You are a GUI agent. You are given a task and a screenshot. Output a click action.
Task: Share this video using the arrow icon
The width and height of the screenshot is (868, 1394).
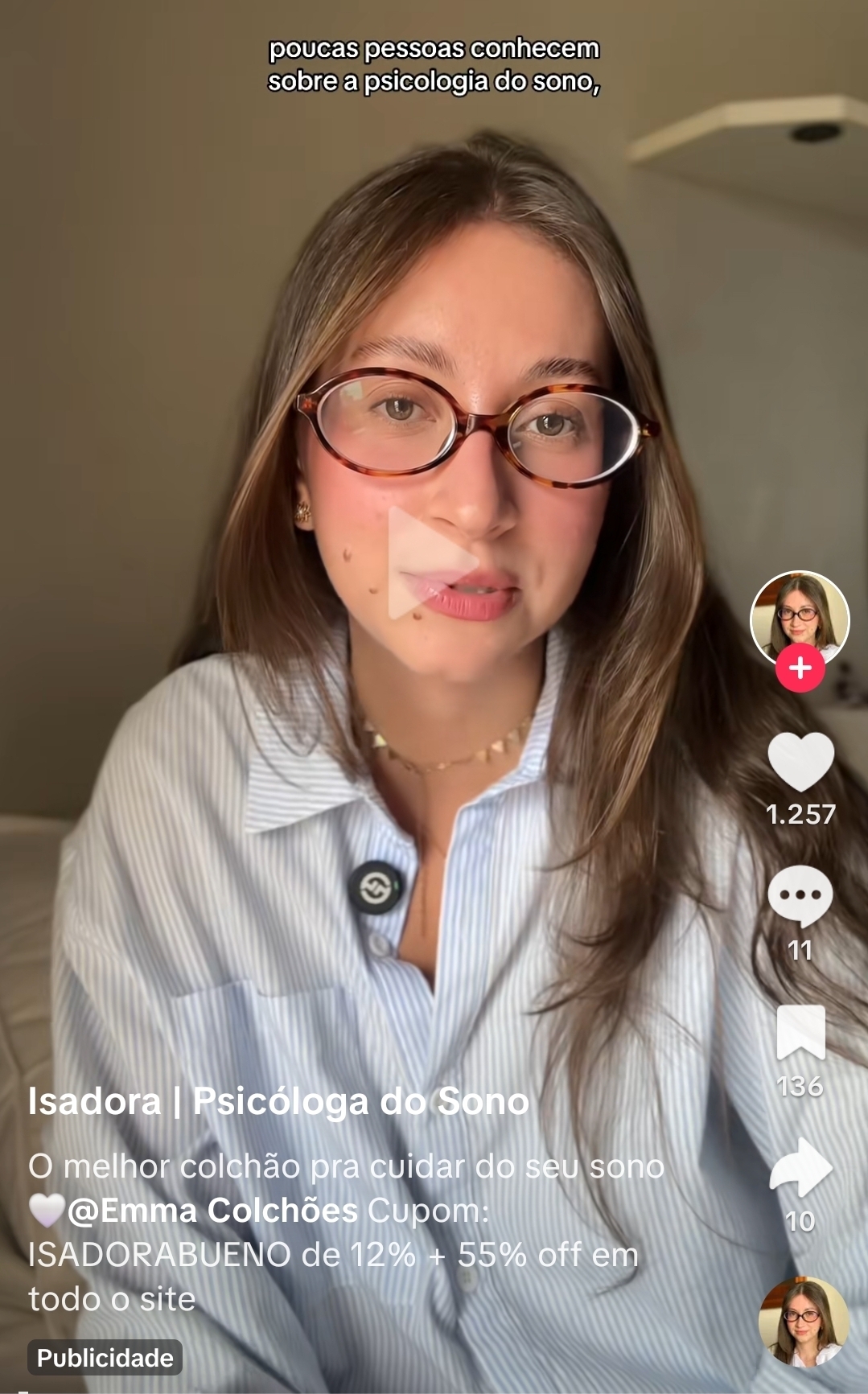pyautogui.click(x=800, y=1167)
